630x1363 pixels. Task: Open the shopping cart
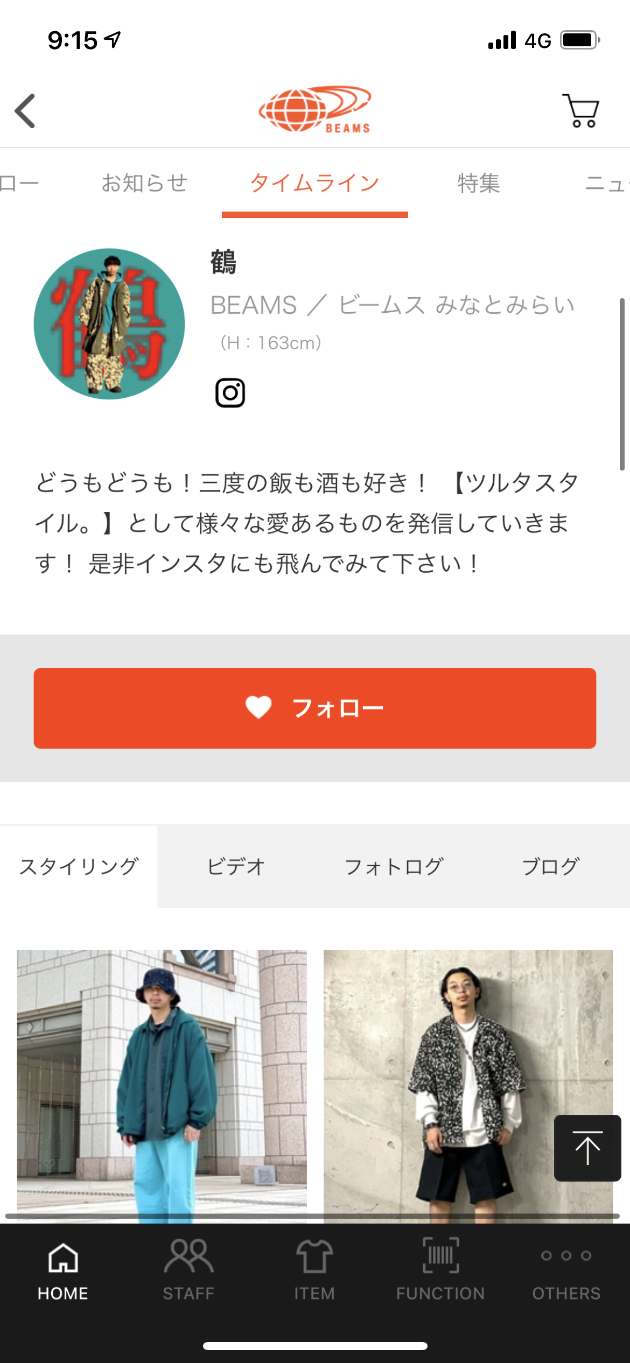pyautogui.click(x=580, y=111)
